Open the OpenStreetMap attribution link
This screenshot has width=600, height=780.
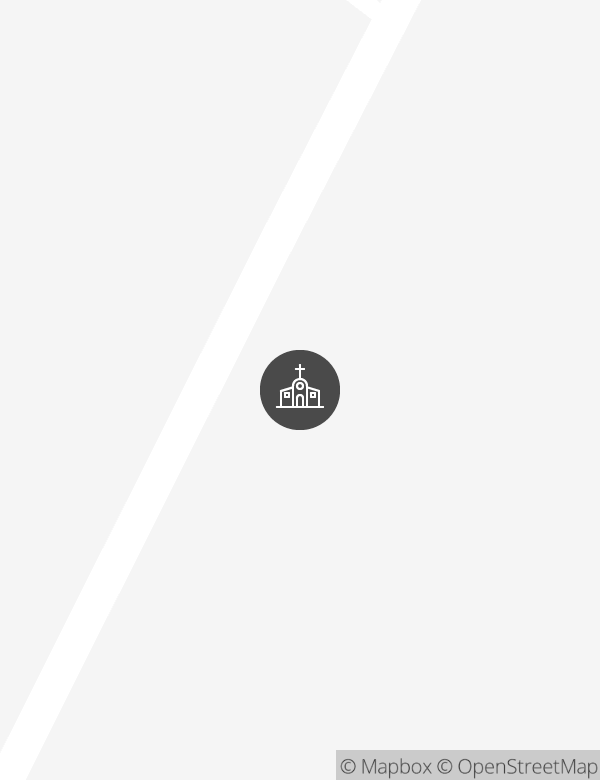(517, 767)
